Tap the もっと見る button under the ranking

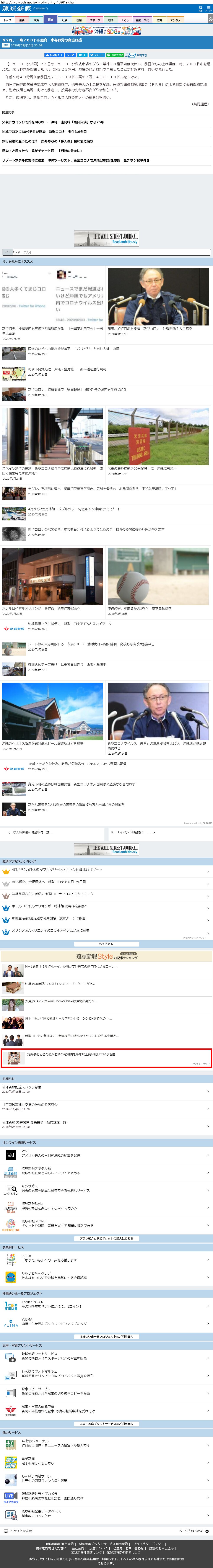click(x=107, y=944)
